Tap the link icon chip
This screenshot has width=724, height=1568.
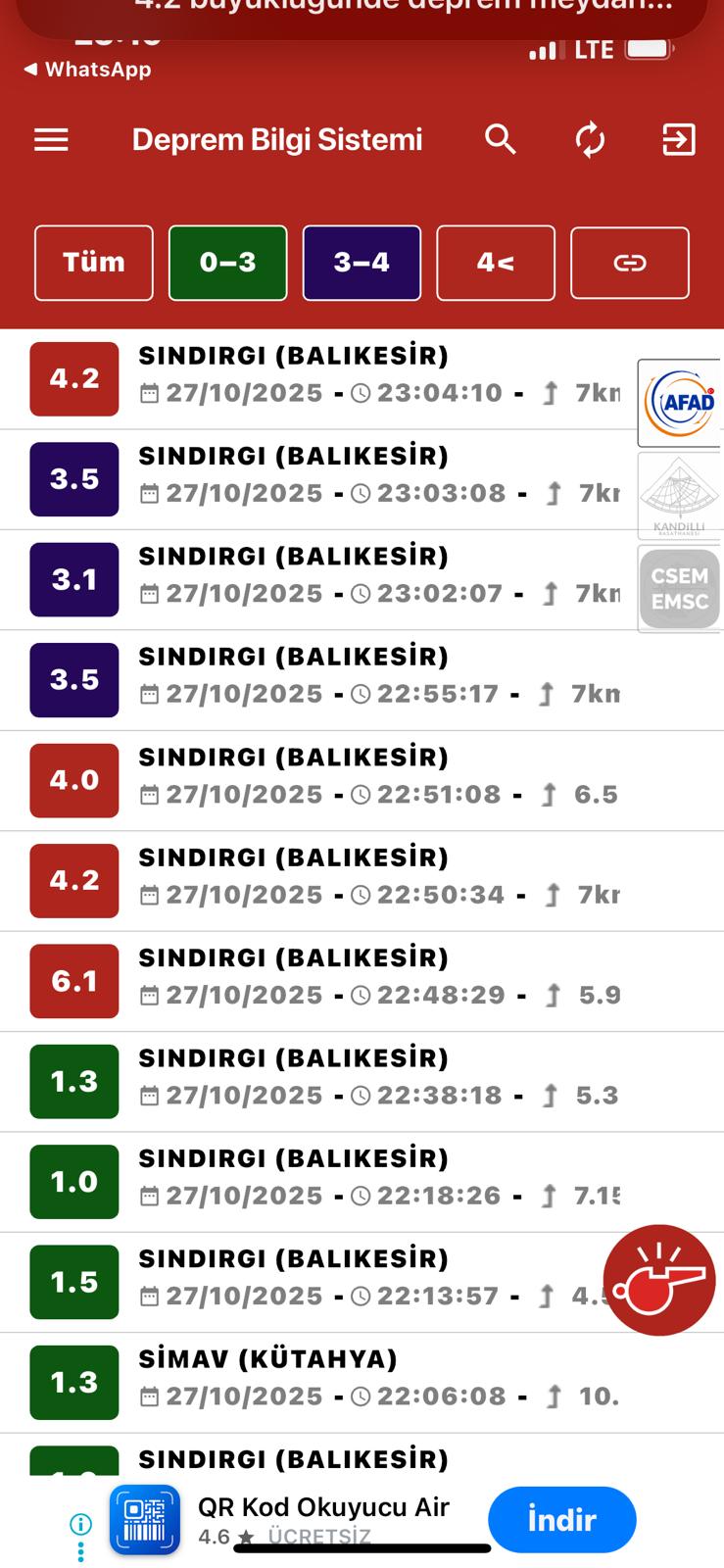[629, 263]
